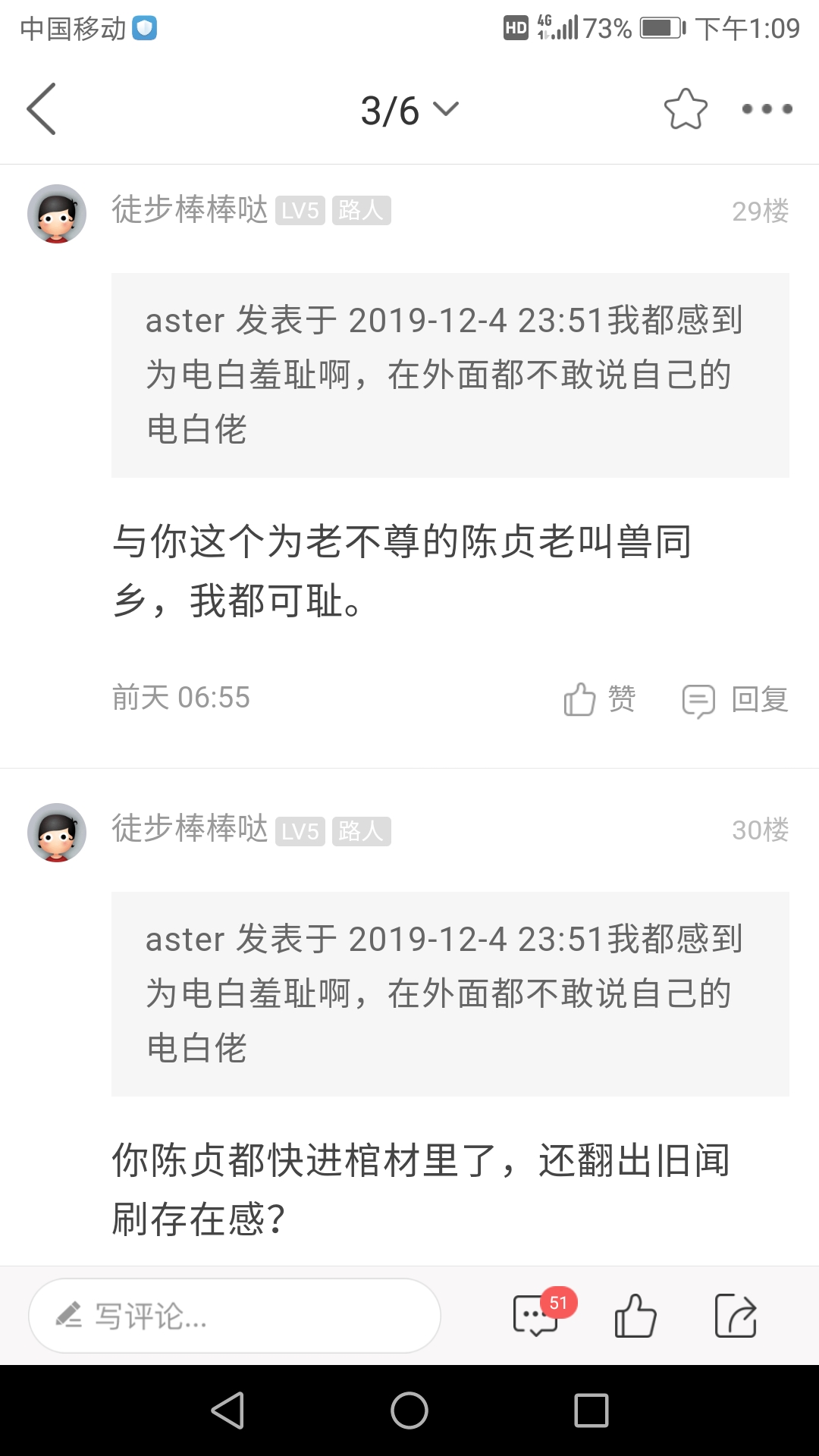Open the system recent apps button

click(x=591, y=1410)
